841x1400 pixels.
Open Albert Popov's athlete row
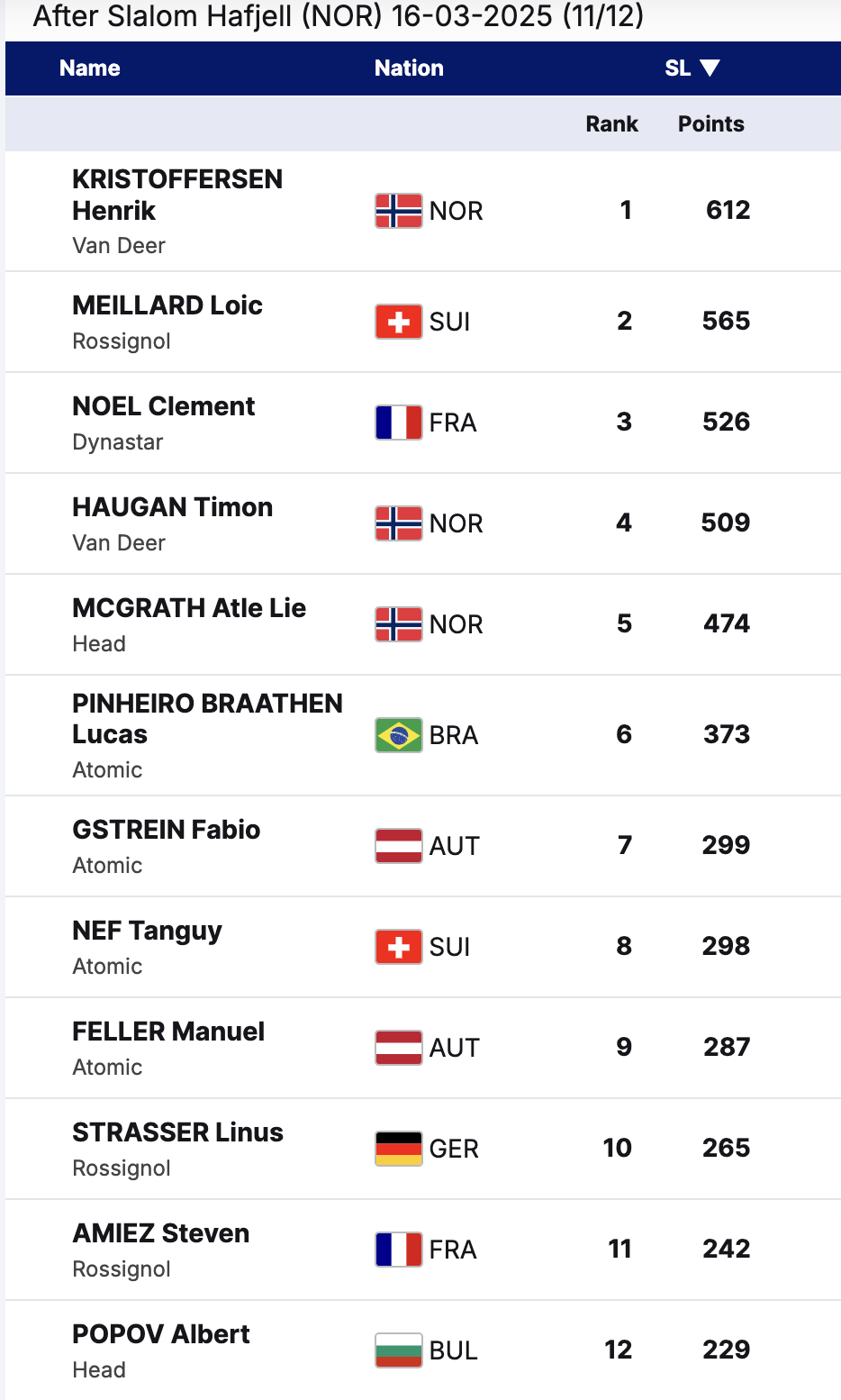(x=161, y=1335)
